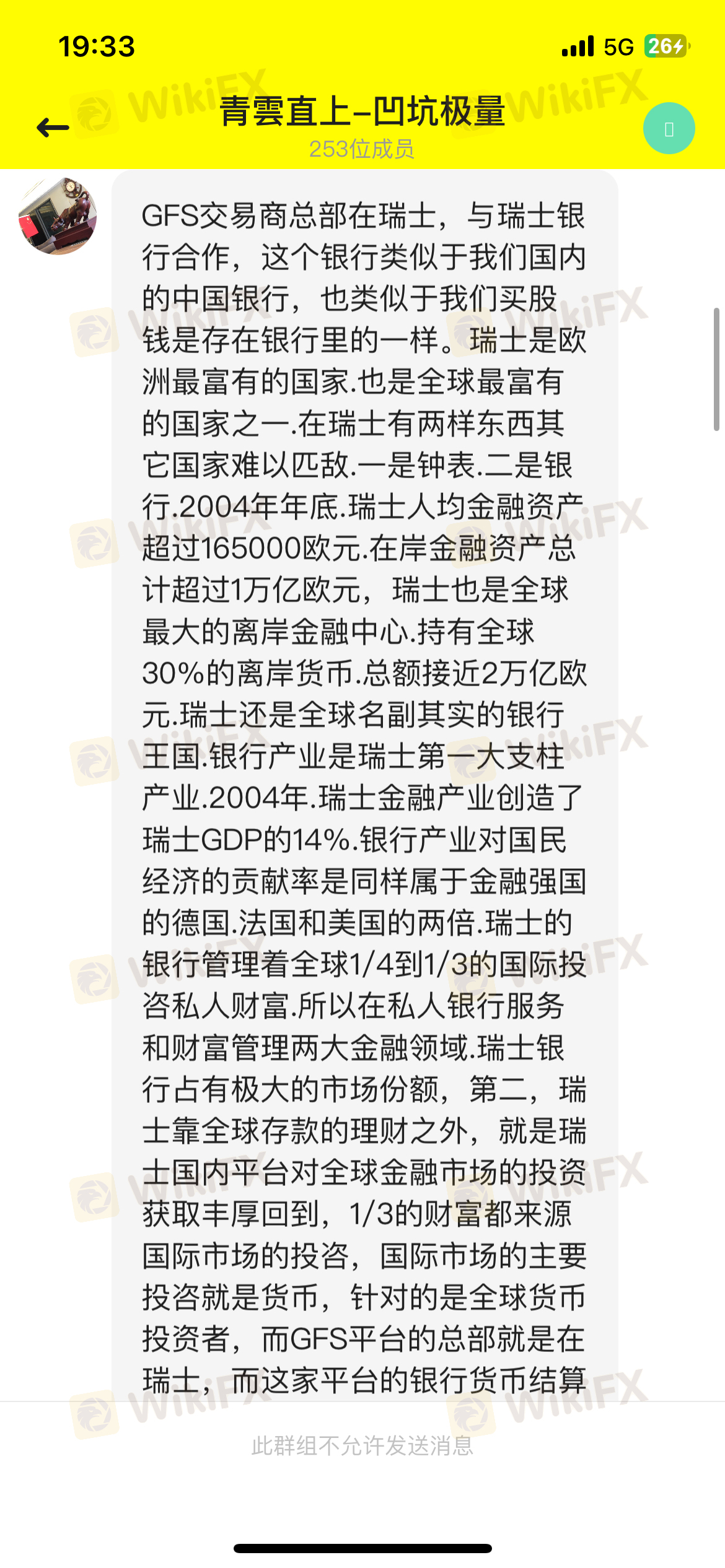
Task: Open the green round button in header
Action: (x=669, y=128)
